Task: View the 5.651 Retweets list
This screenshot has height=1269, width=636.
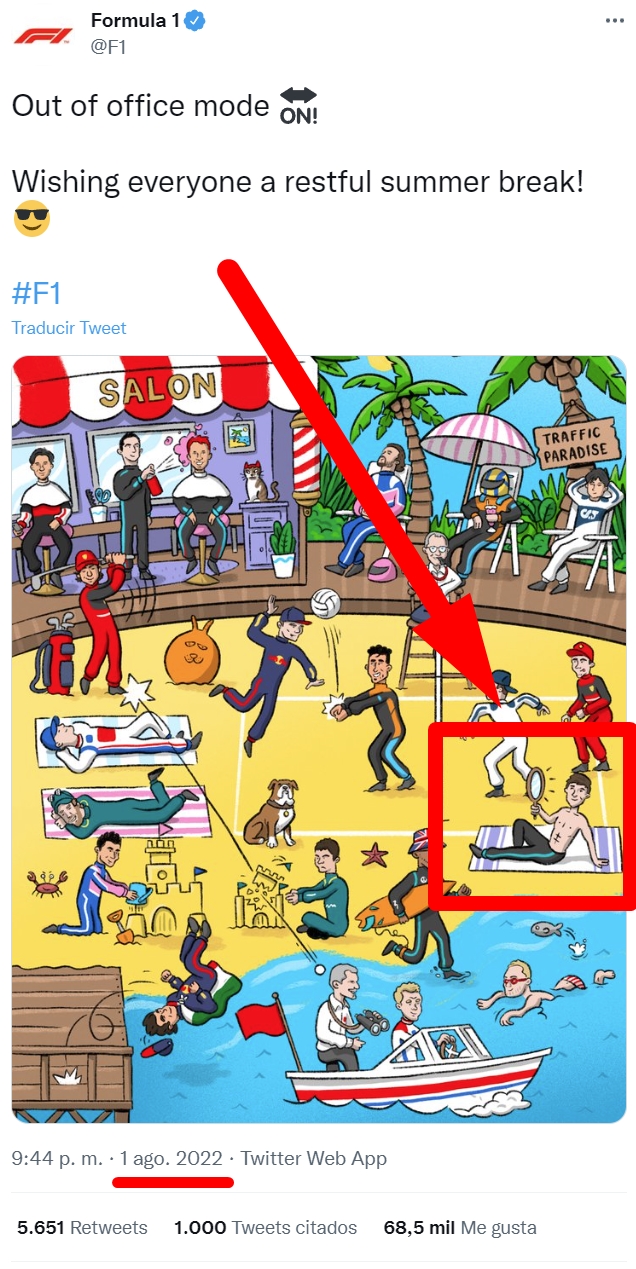Action: pyautogui.click(x=82, y=1227)
